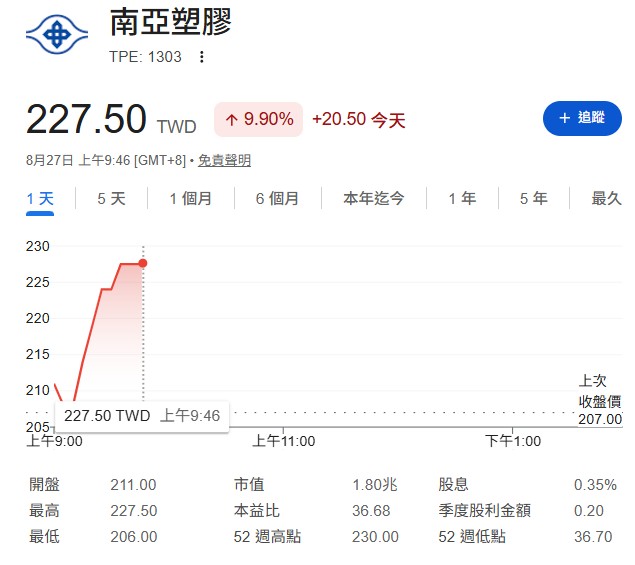Switch to the 5 天 range
This screenshot has width=635, height=565.
pyautogui.click(x=111, y=199)
